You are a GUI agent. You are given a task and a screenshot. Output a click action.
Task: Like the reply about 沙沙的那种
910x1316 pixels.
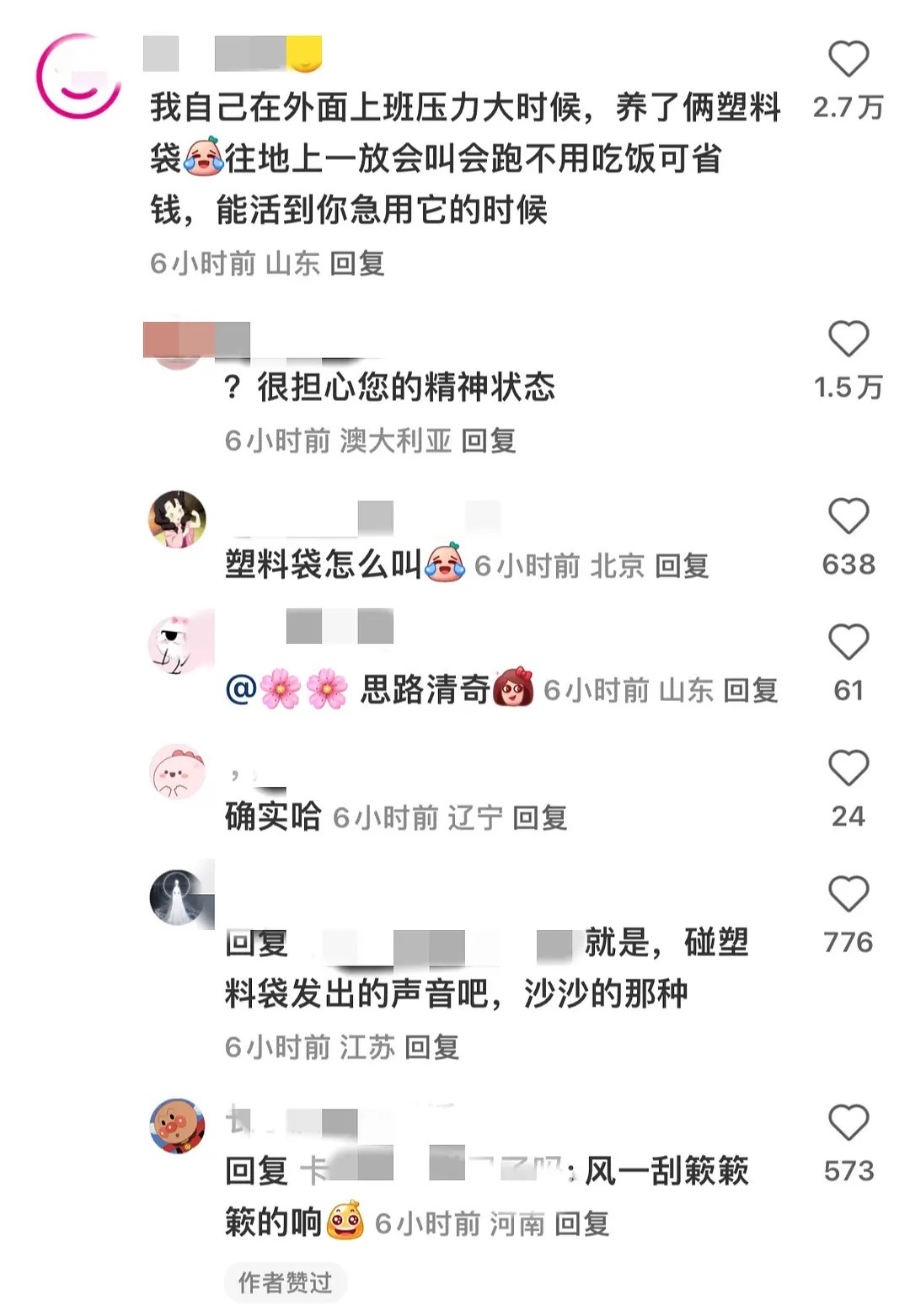click(x=848, y=894)
